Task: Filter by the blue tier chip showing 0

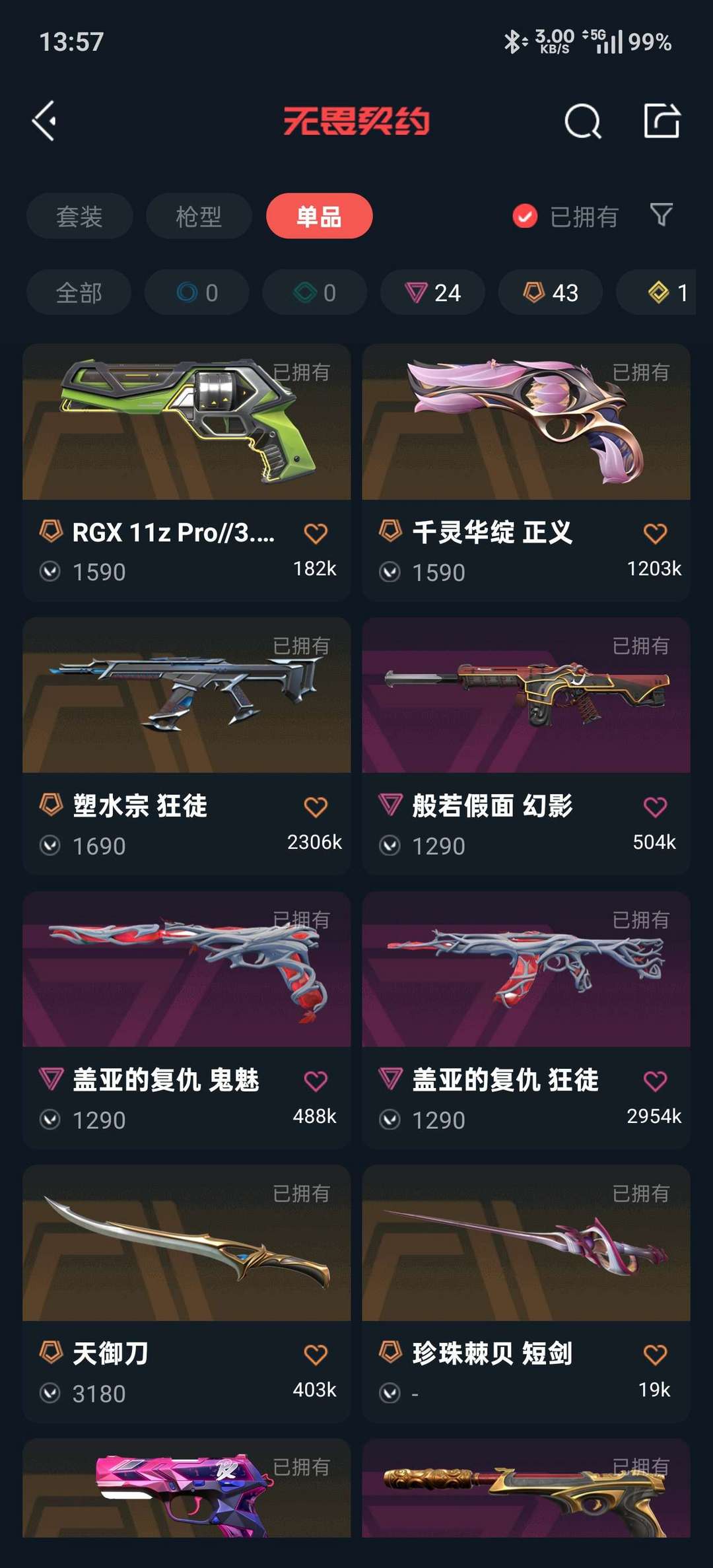Action: tap(197, 292)
